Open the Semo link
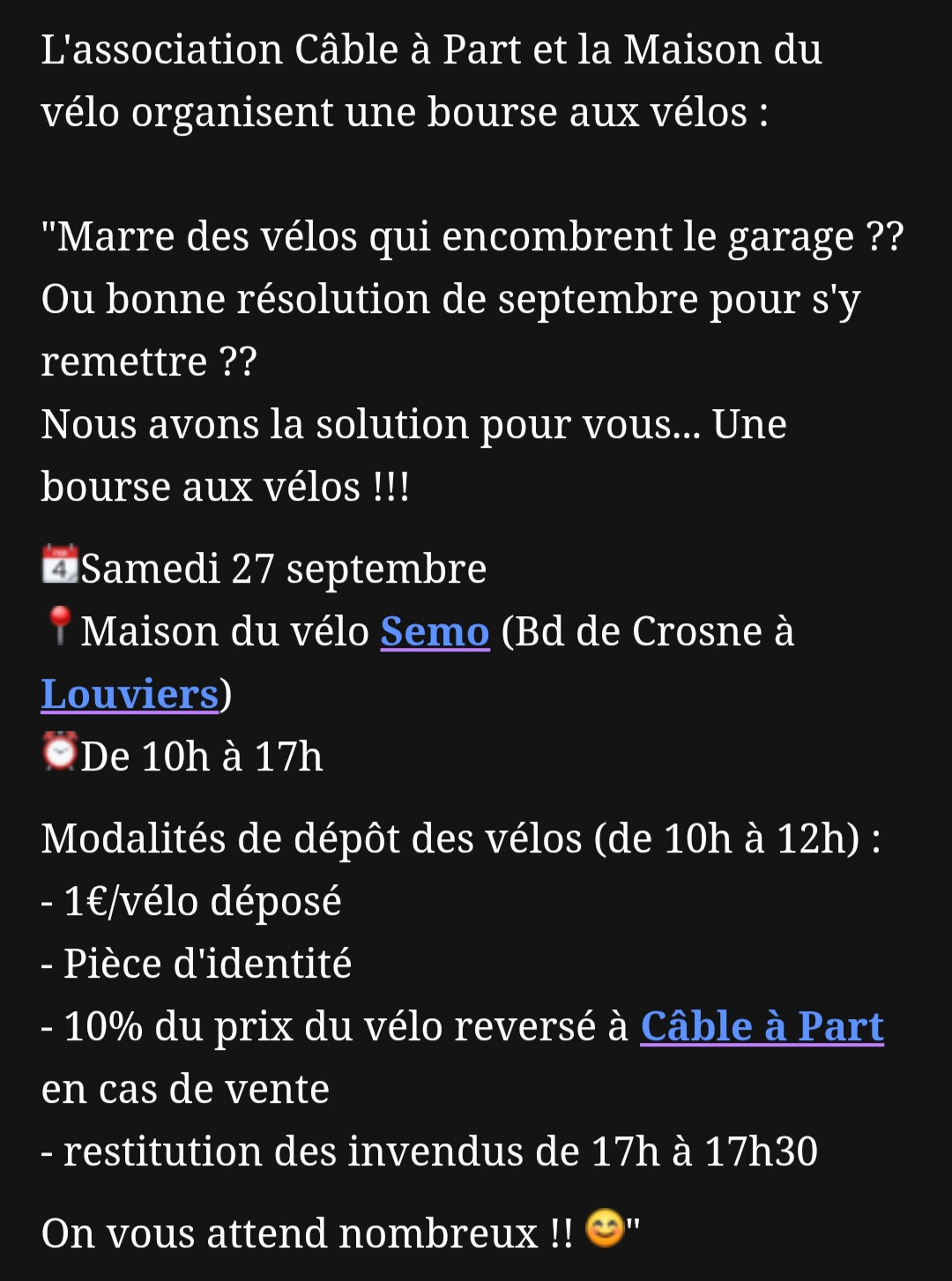952x1281 pixels. point(435,631)
